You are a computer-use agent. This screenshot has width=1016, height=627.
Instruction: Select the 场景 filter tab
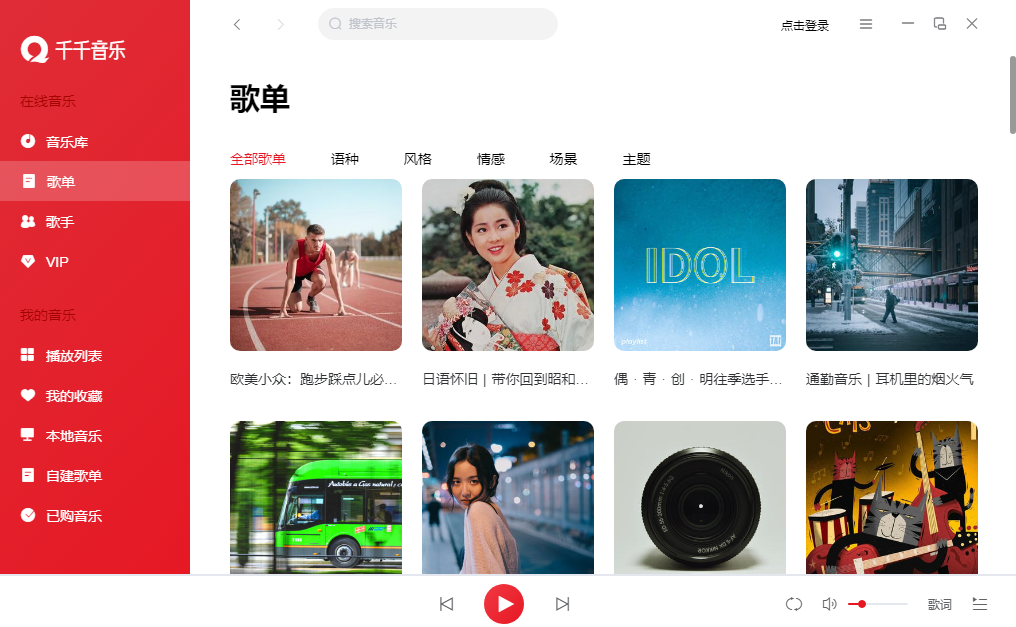[x=563, y=159]
